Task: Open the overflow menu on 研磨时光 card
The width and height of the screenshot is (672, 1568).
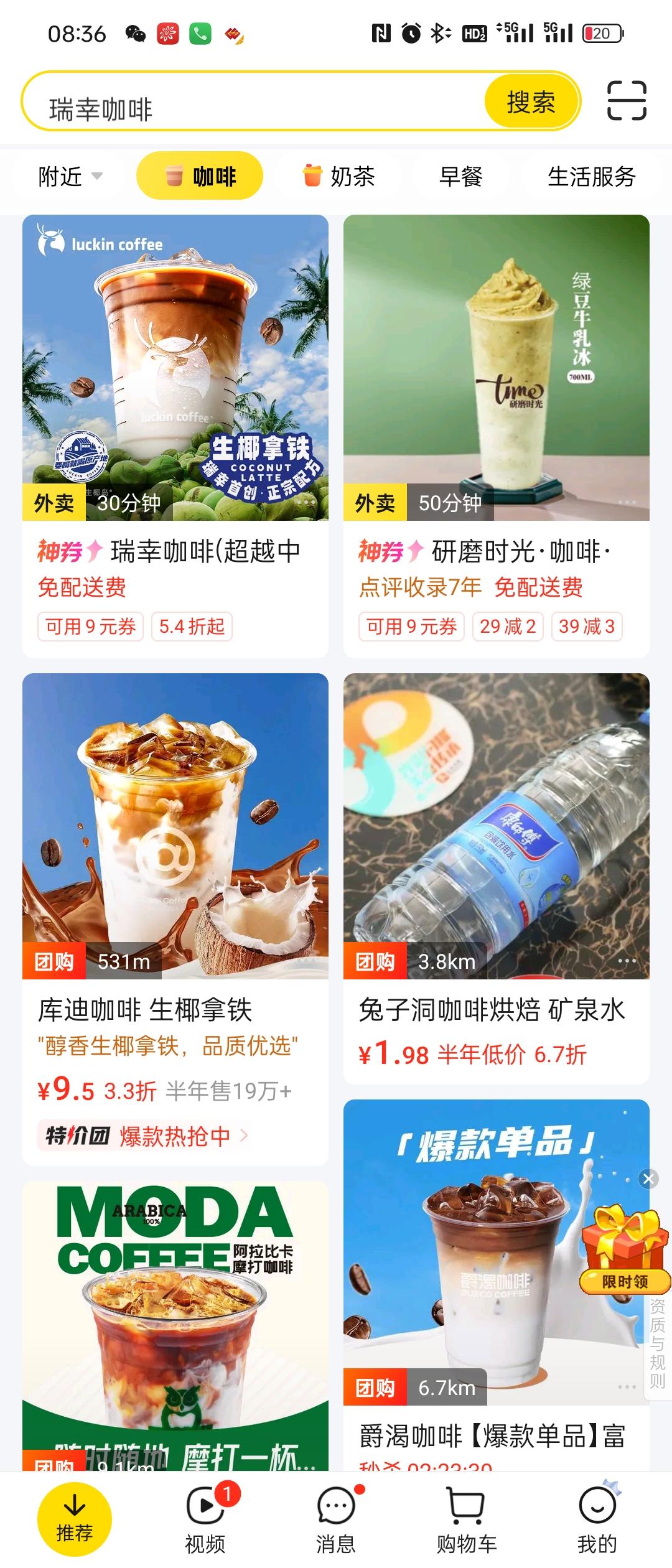Action: pos(627,502)
